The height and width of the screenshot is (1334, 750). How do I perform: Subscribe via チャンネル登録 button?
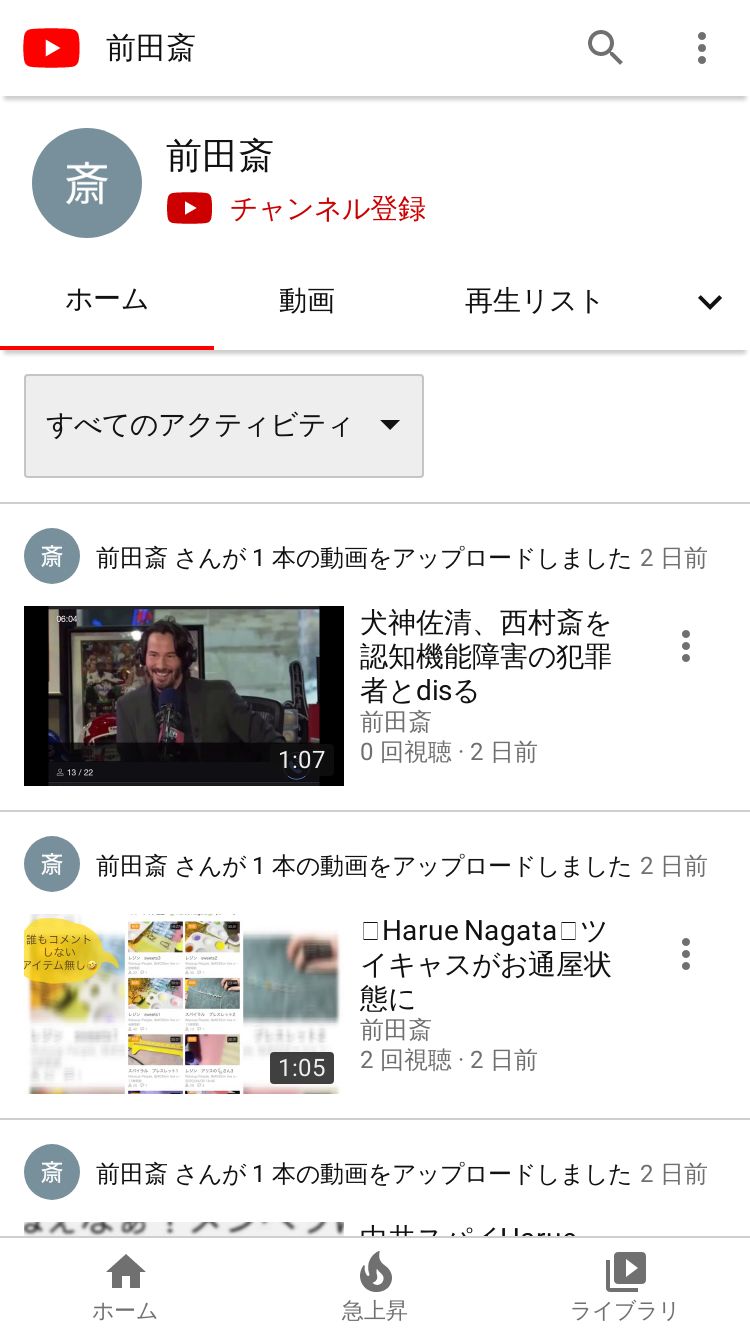click(x=297, y=208)
